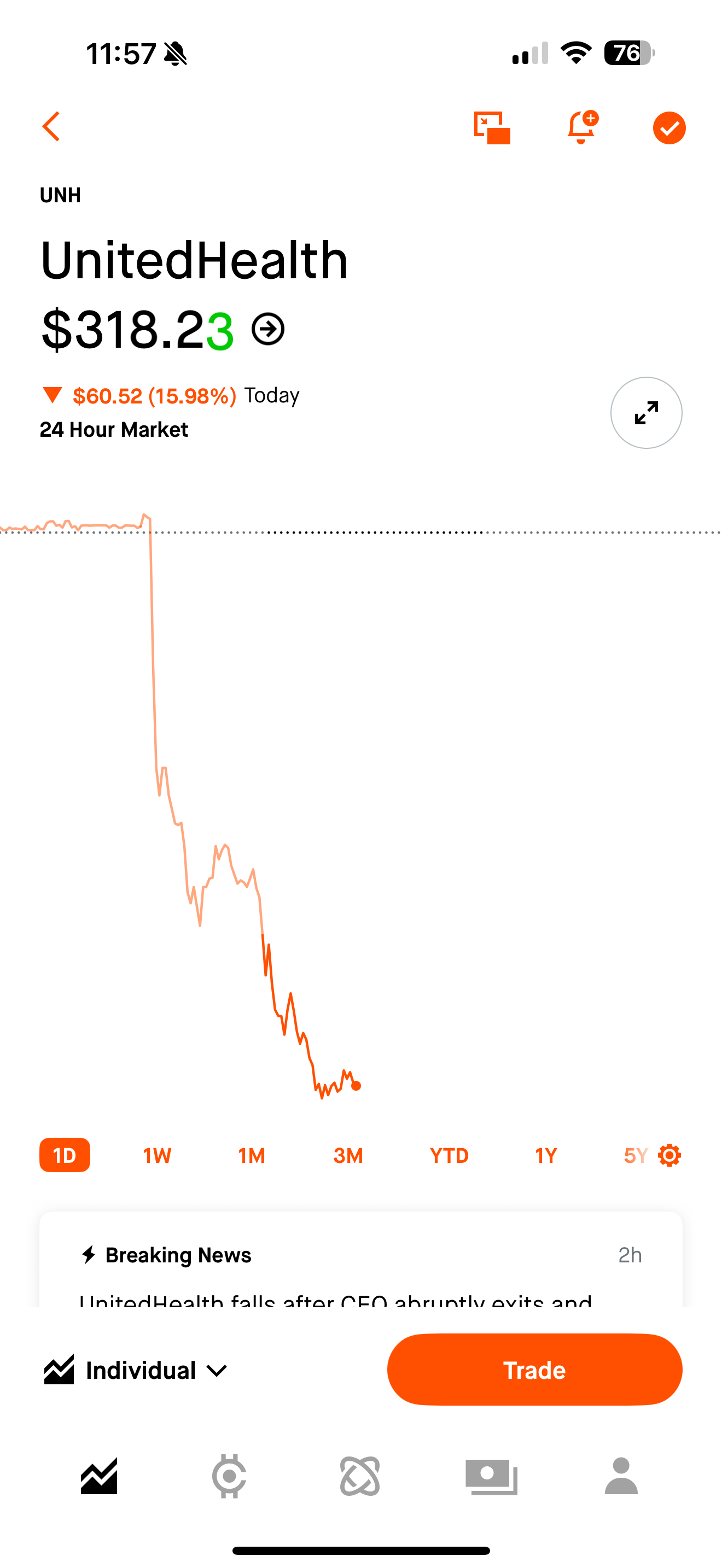
Task: Tap the orange watchlist checkmark
Action: [669, 128]
